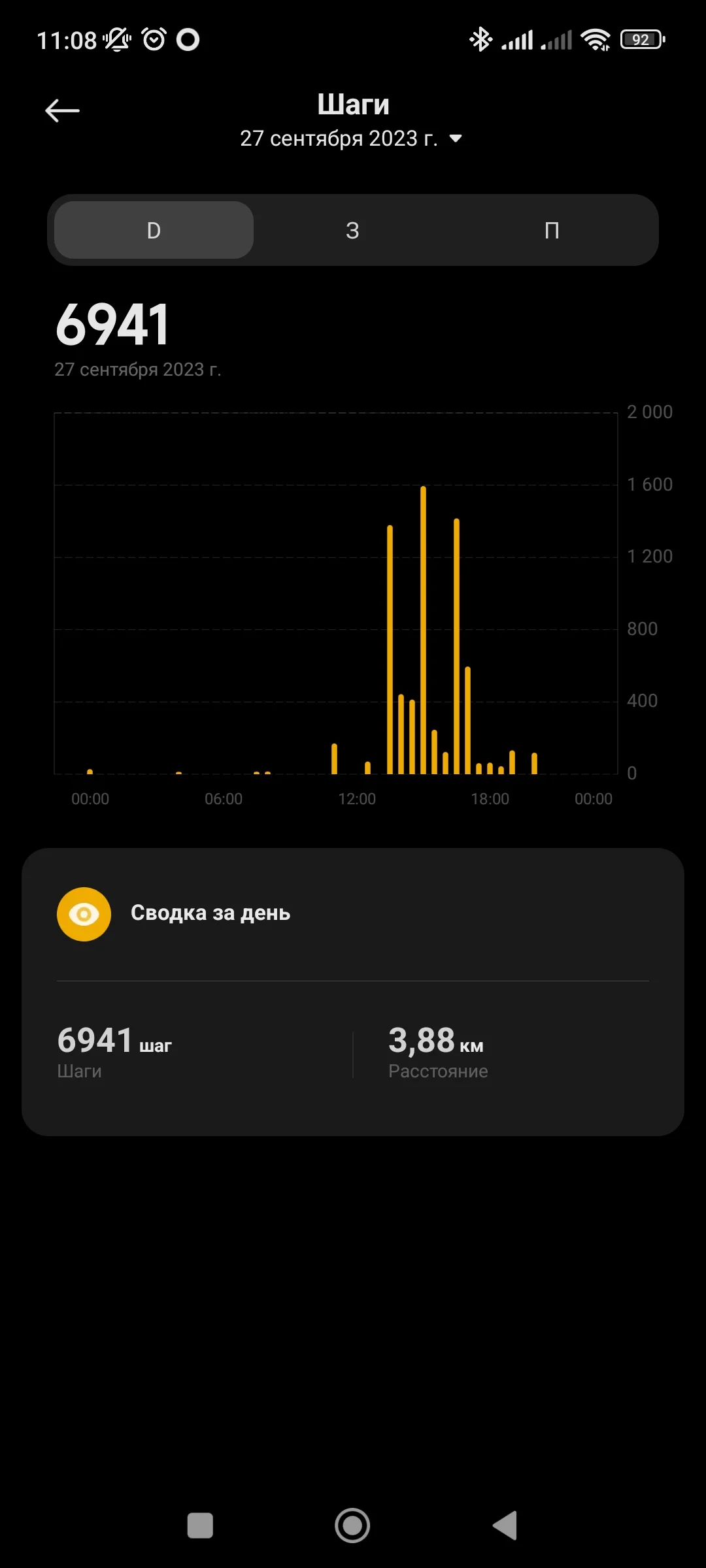Tap the back arrow to exit Шаги screen
The width and height of the screenshot is (706, 1568).
(x=62, y=110)
